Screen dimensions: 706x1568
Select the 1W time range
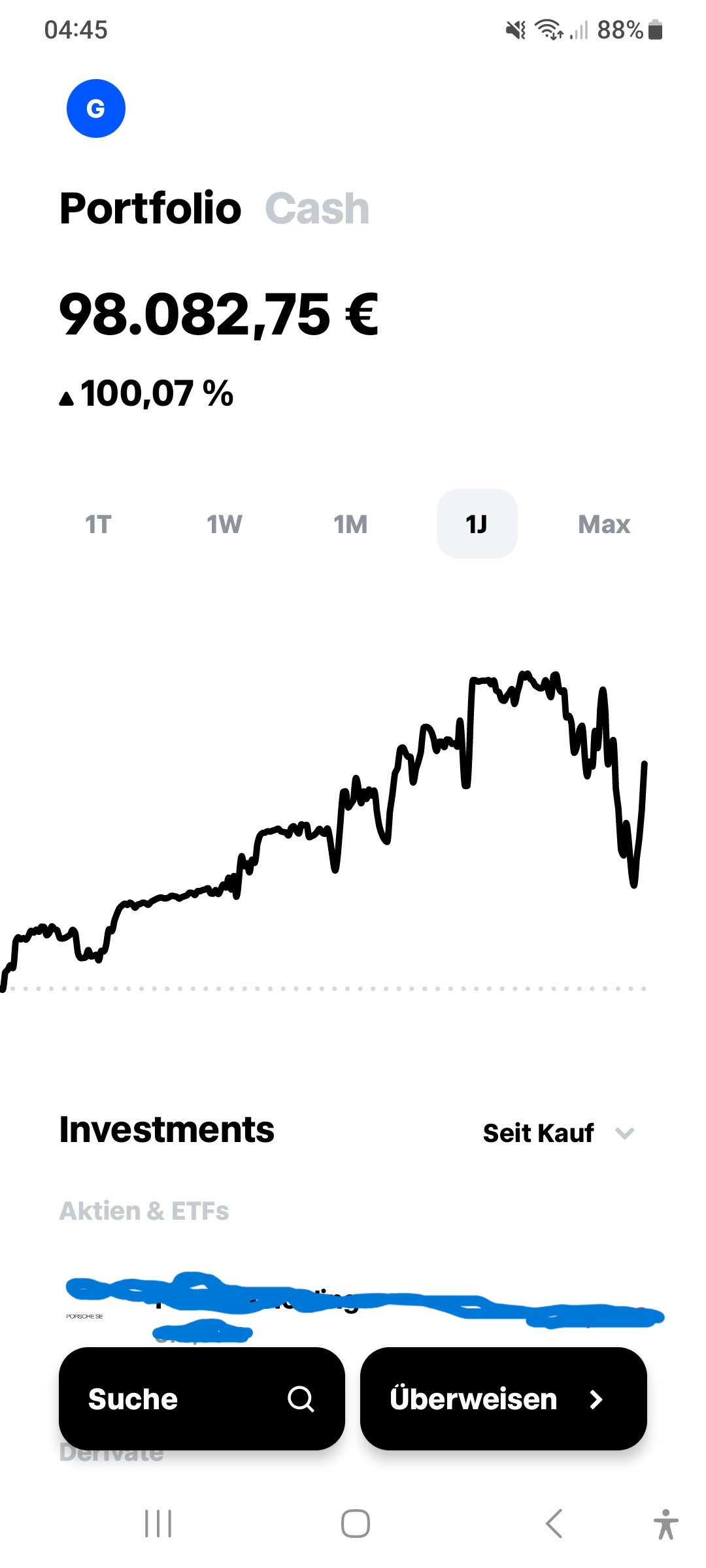pyautogui.click(x=224, y=524)
